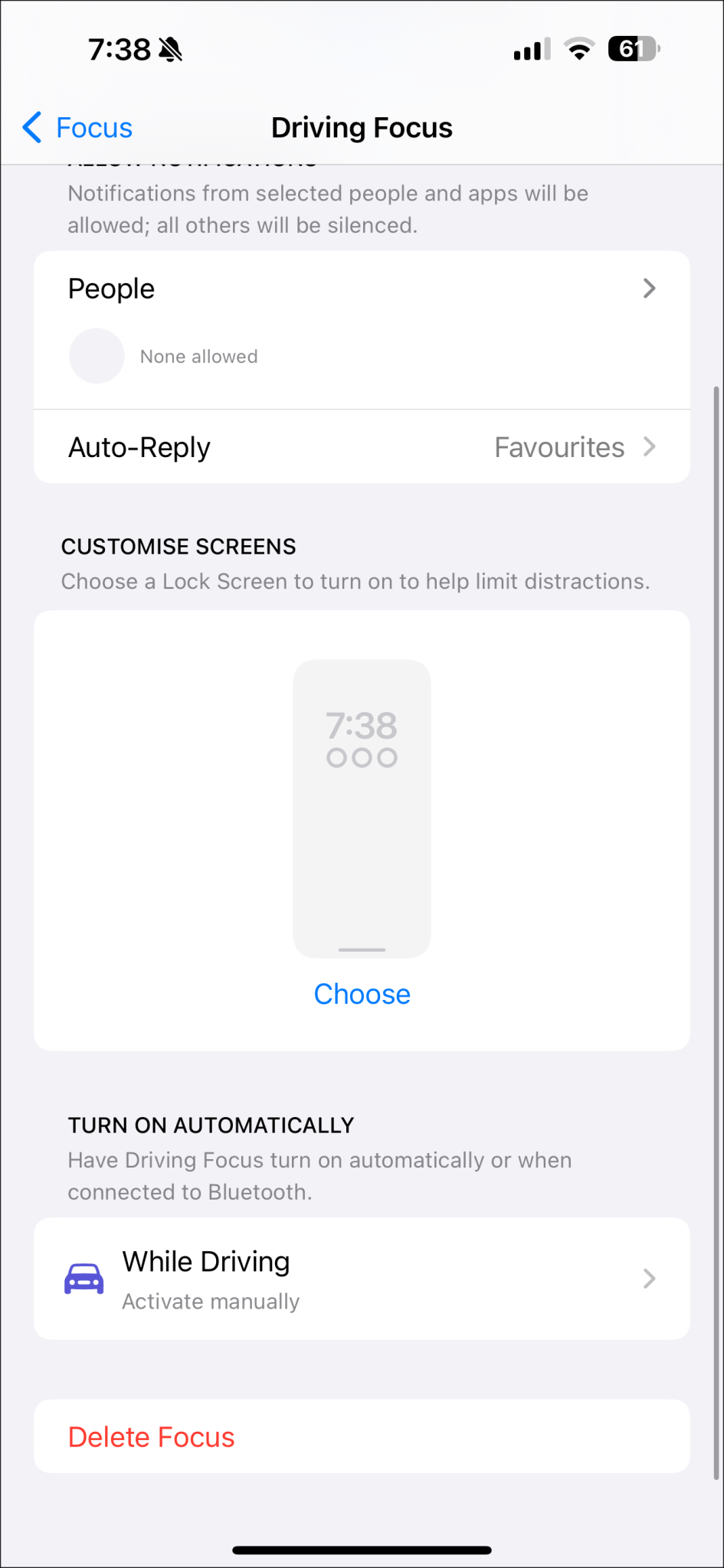Tap the Lock Screen preview thumbnail
Viewport: 724px width, 1568px height.
pyautogui.click(x=362, y=808)
